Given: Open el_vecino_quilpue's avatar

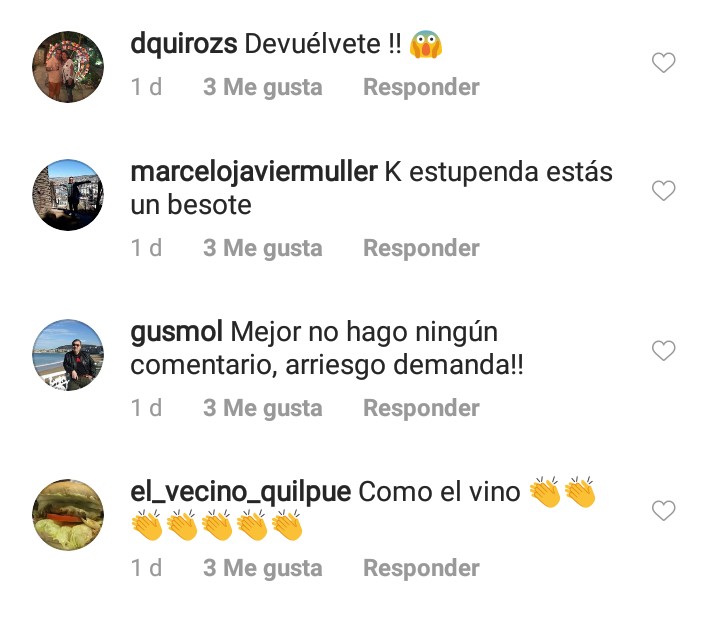Looking at the screenshot, I should (x=68, y=515).
